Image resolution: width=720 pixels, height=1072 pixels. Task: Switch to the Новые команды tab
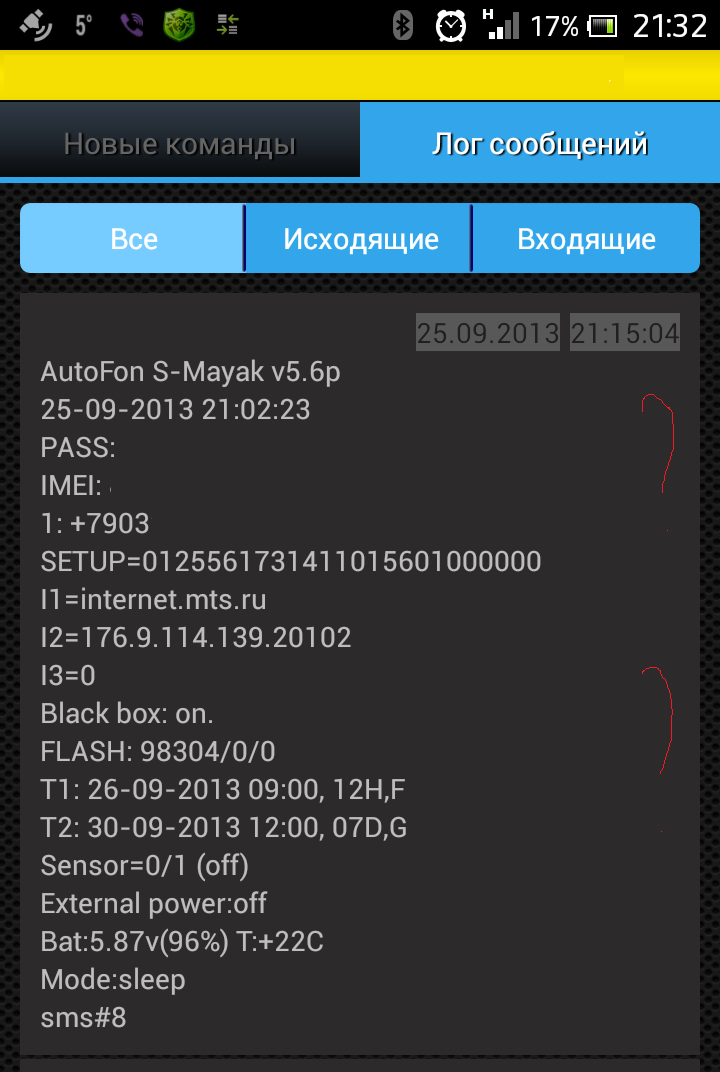pos(180,144)
